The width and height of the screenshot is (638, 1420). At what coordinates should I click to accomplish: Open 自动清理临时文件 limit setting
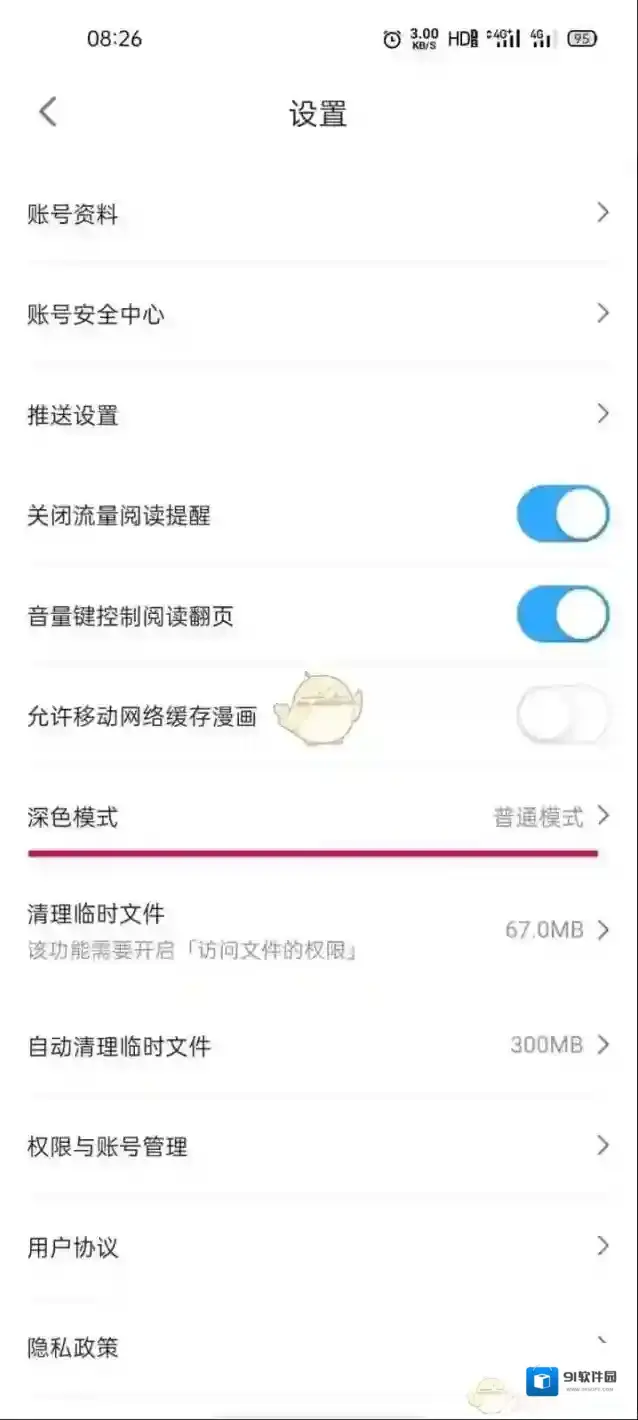click(x=318, y=1046)
